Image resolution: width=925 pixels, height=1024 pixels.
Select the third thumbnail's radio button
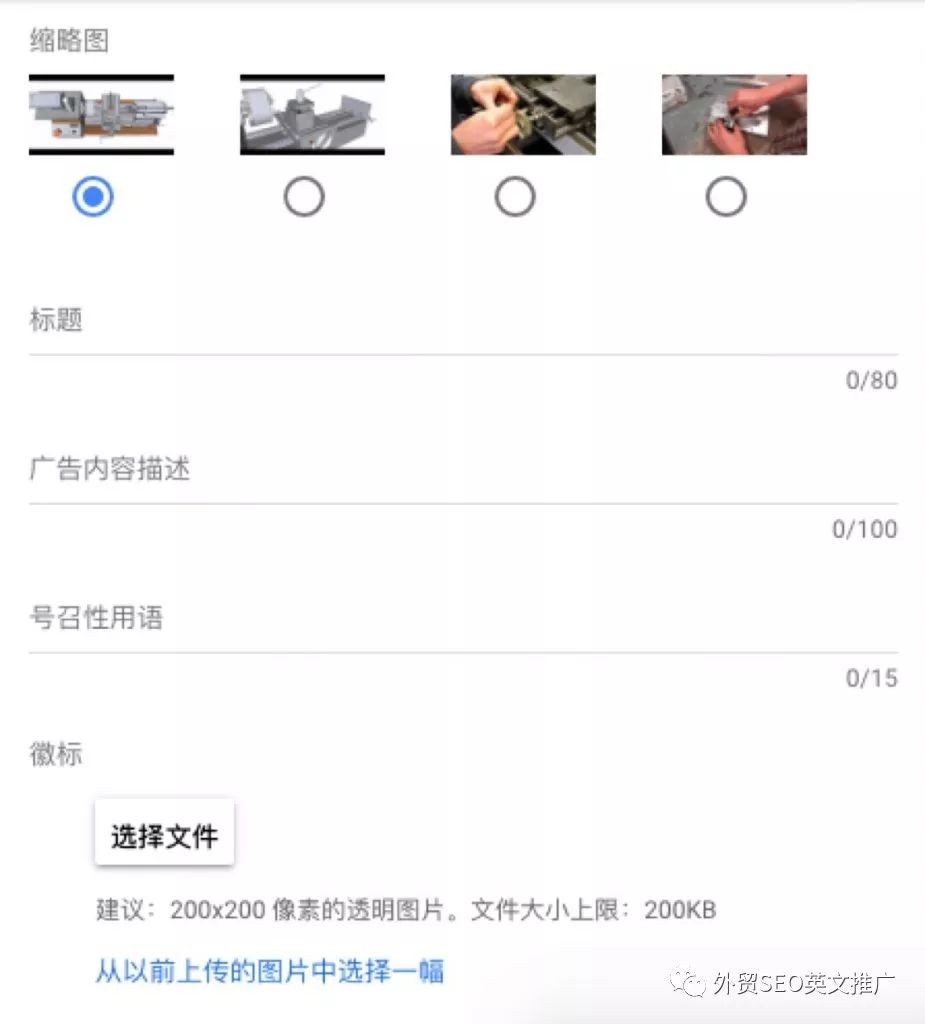tap(514, 196)
